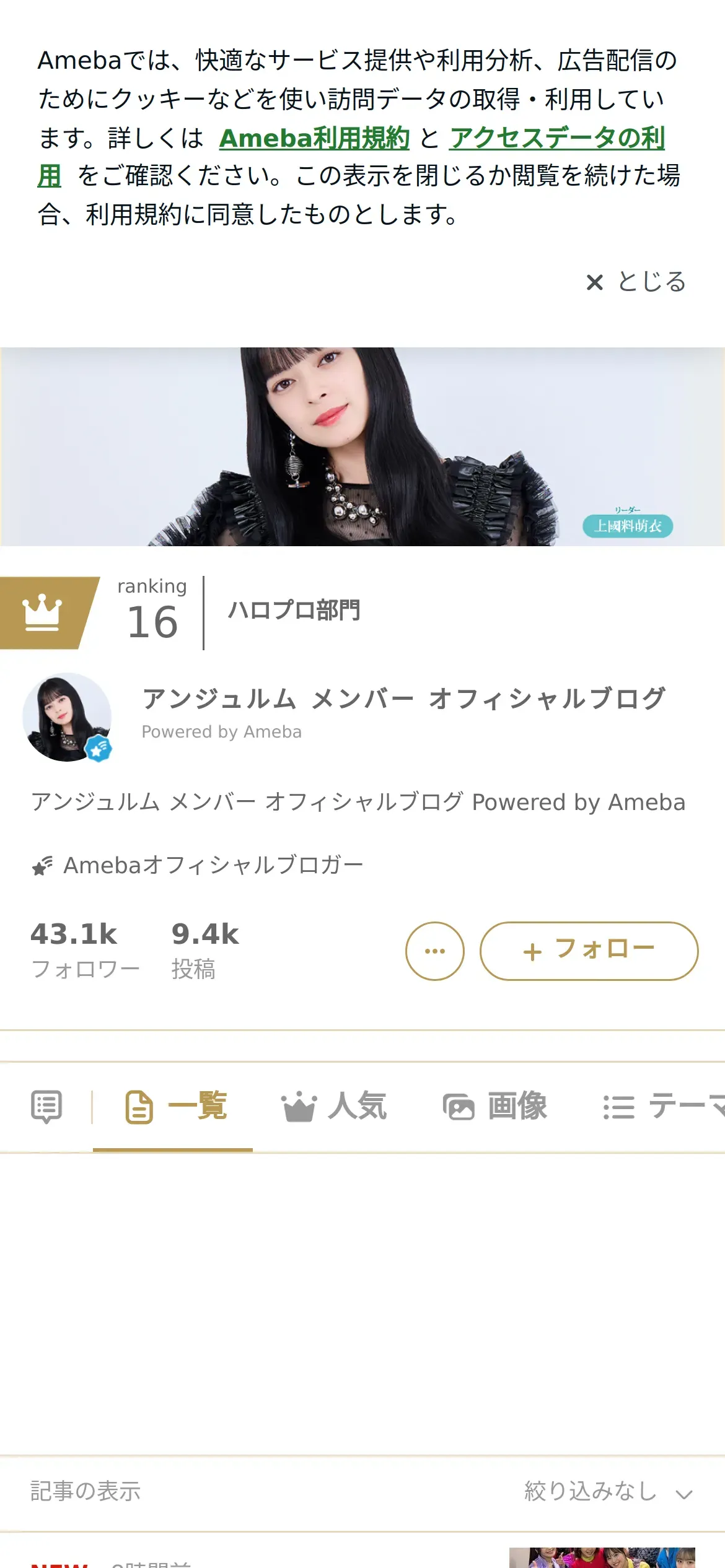The image size is (725, 1568).
Task: Open the three-dots more options button
Action: coord(434,951)
